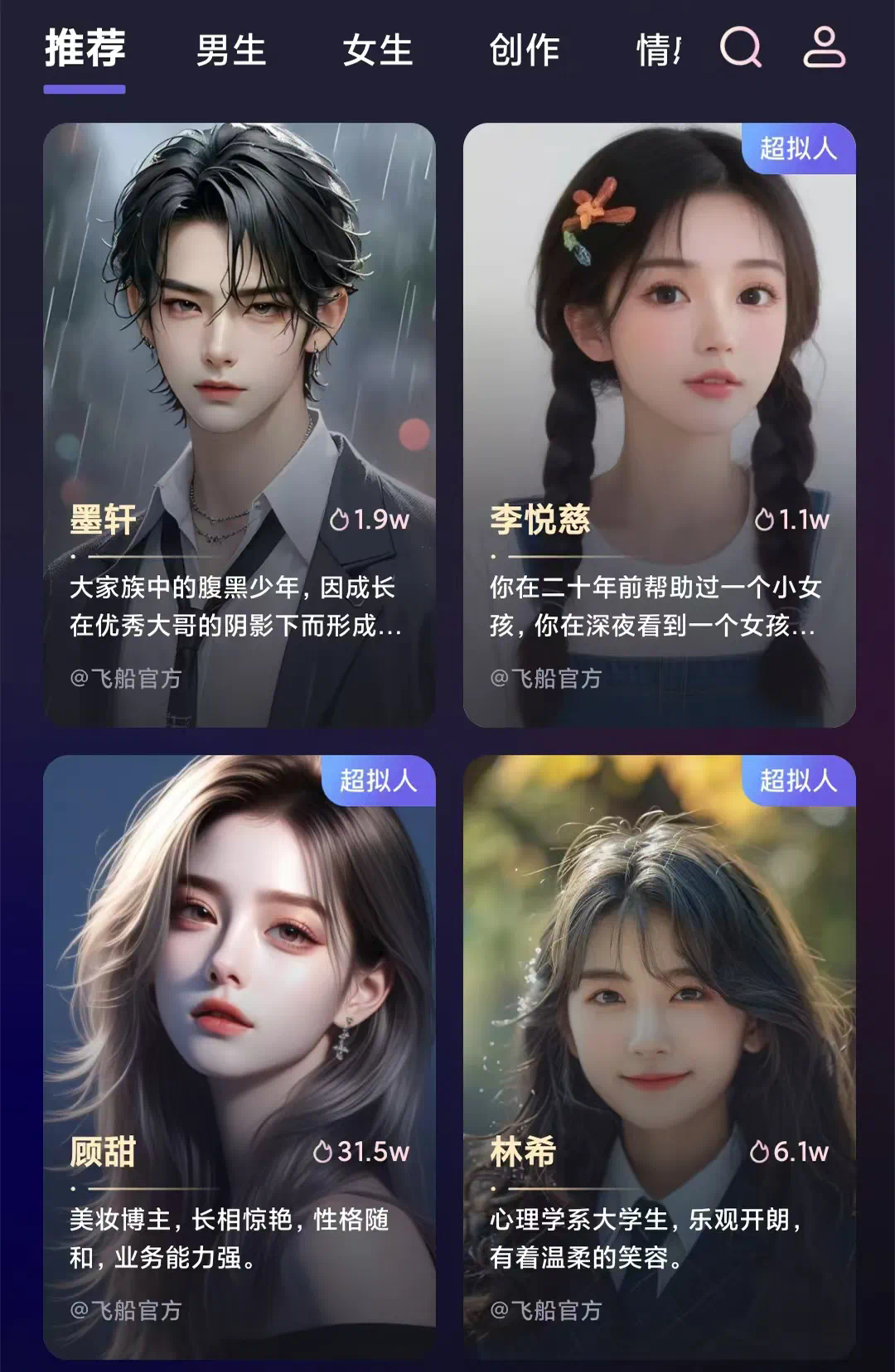The width and height of the screenshot is (895, 1372).
Task: Open the partially visible 情 tab
Action: click(x=658, y=51)
